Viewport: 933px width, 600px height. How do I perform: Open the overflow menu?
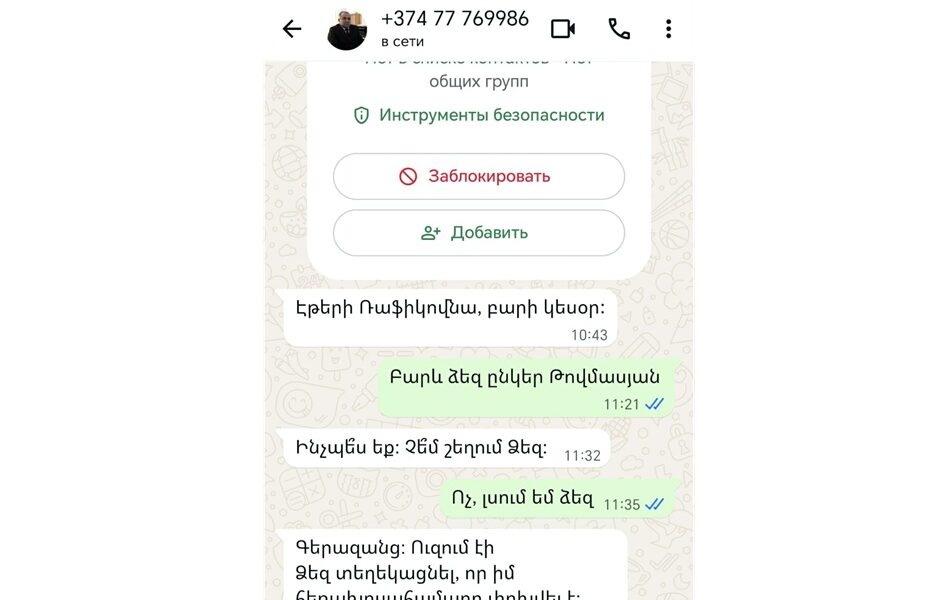(x=668, y=29)
